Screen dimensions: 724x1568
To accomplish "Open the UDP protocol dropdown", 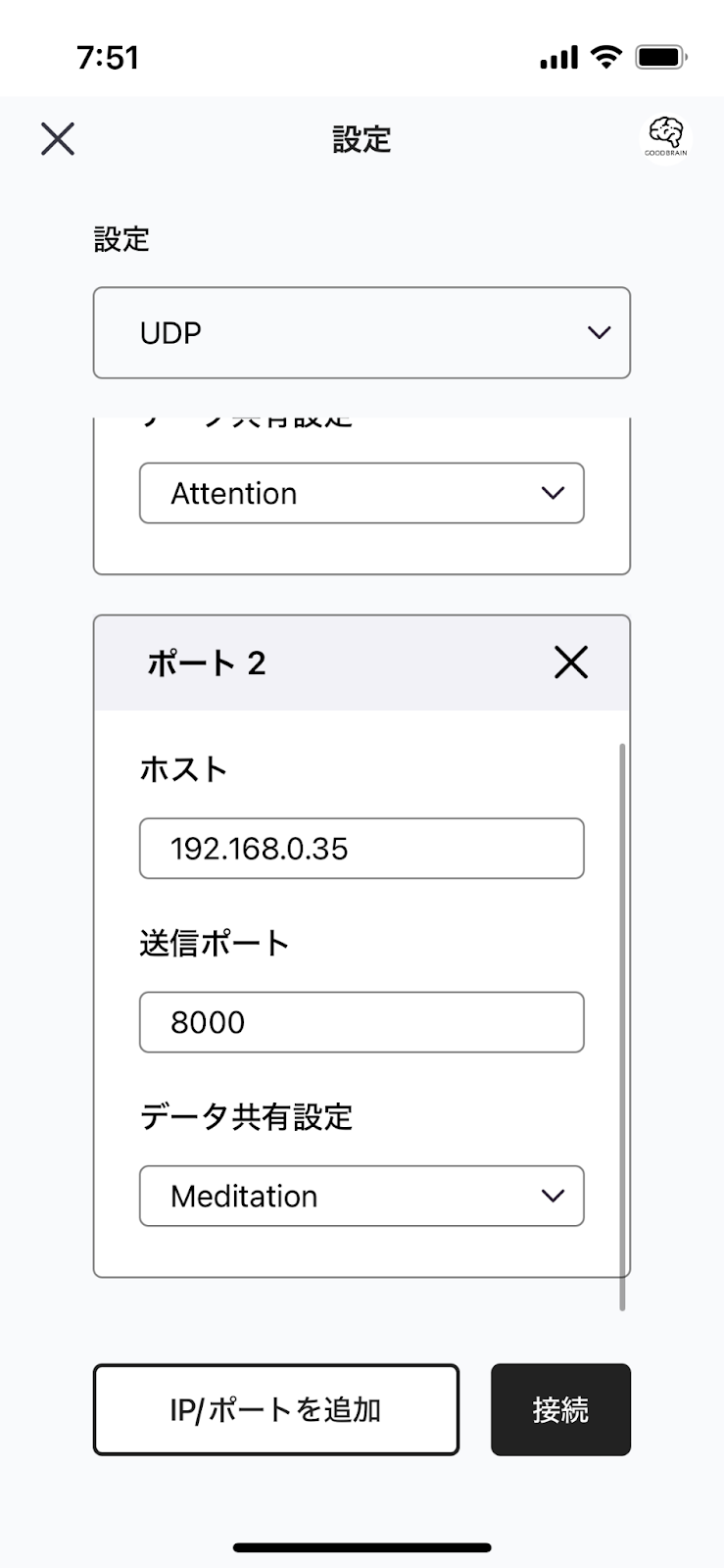I will 362,332.
